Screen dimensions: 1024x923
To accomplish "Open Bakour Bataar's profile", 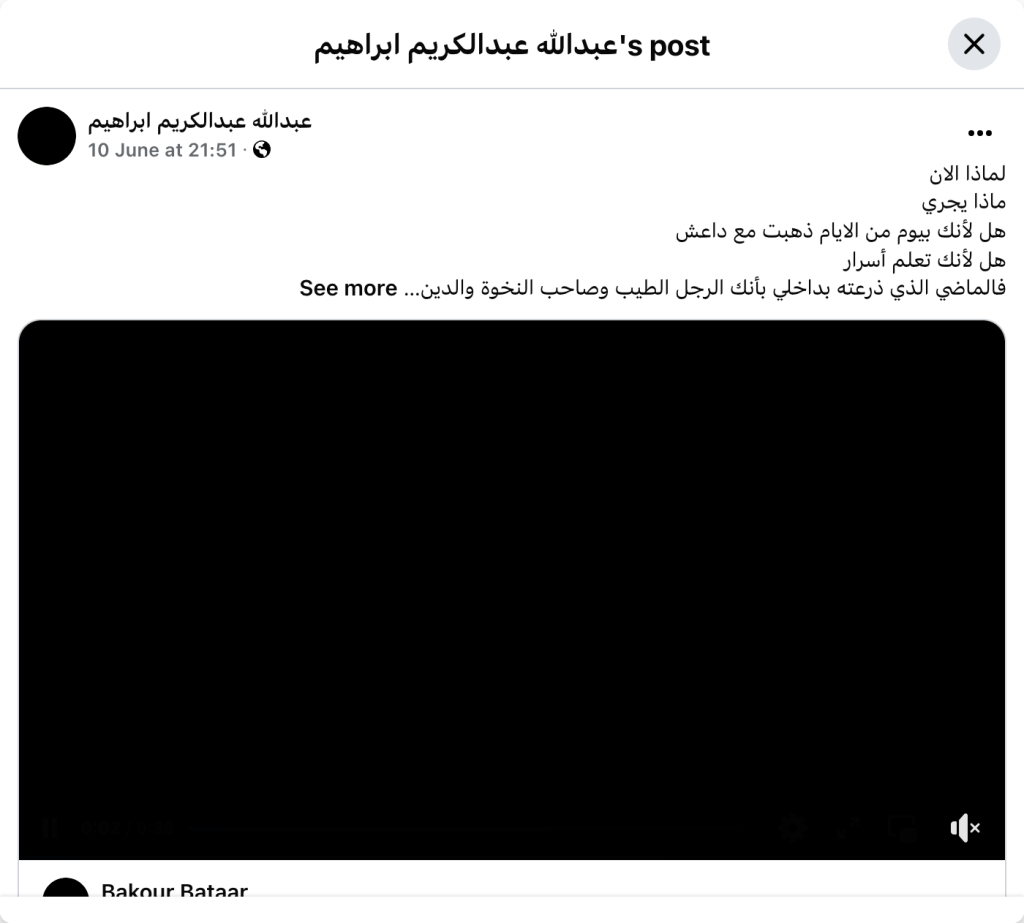I will [174, 890].
